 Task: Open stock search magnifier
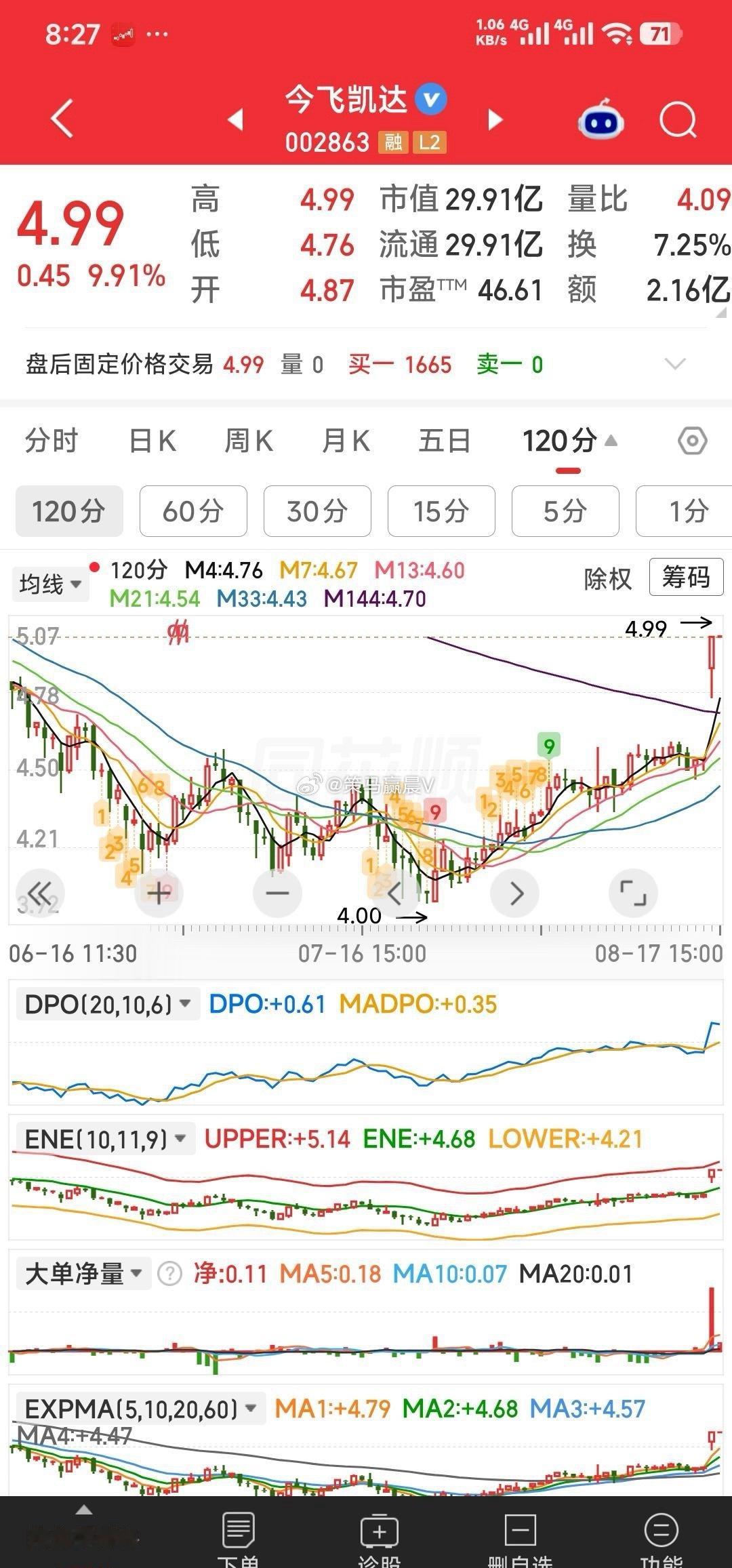click(678, 121)
